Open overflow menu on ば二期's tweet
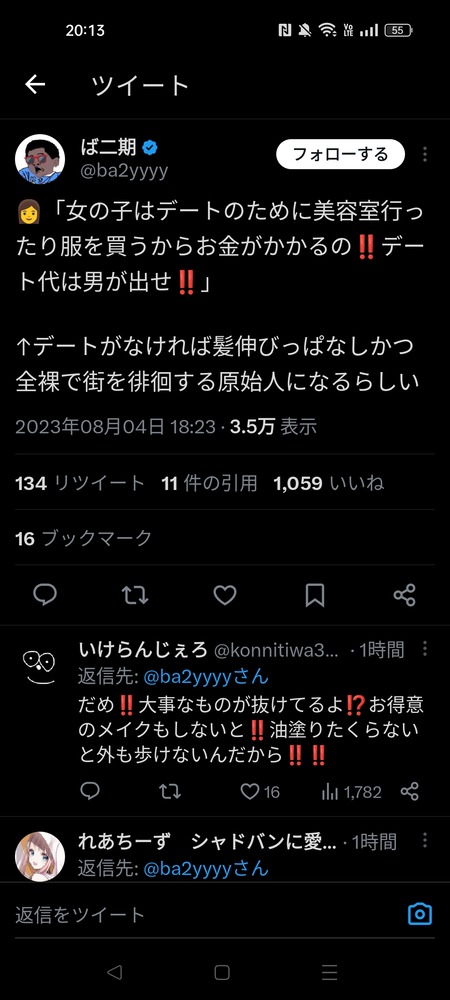Viewport: 450px width, 1000px height. [x=425, y=154]
